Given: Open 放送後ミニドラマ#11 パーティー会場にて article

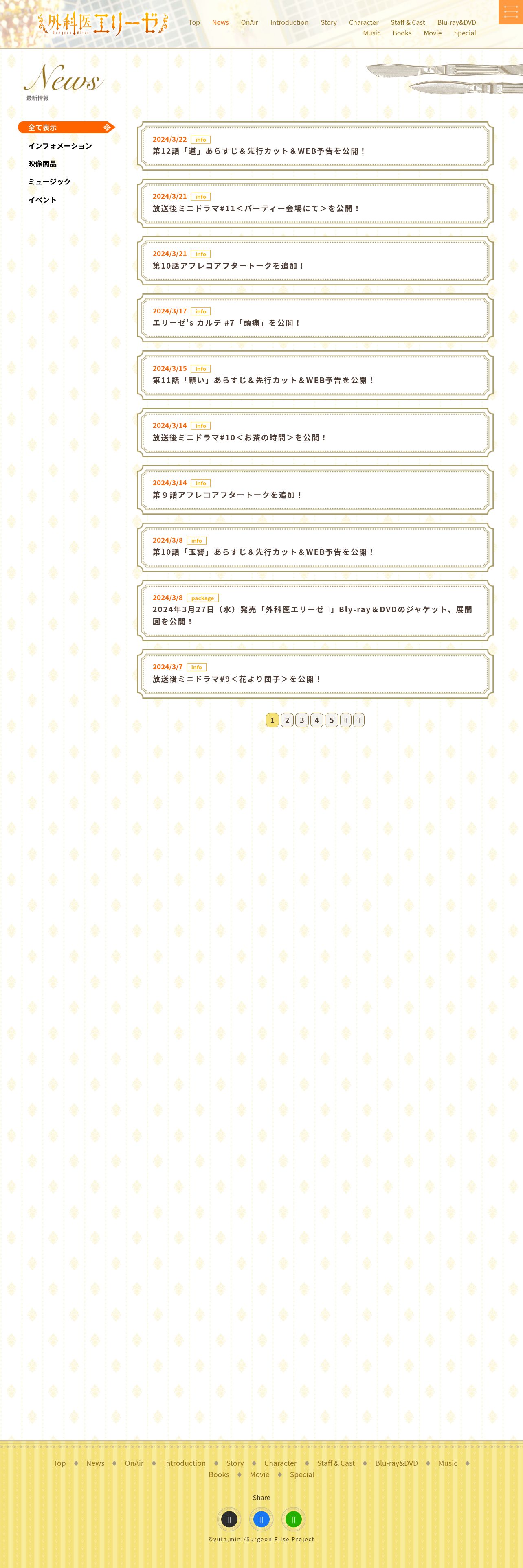Looking at the screenshot, I should (315, 203).
